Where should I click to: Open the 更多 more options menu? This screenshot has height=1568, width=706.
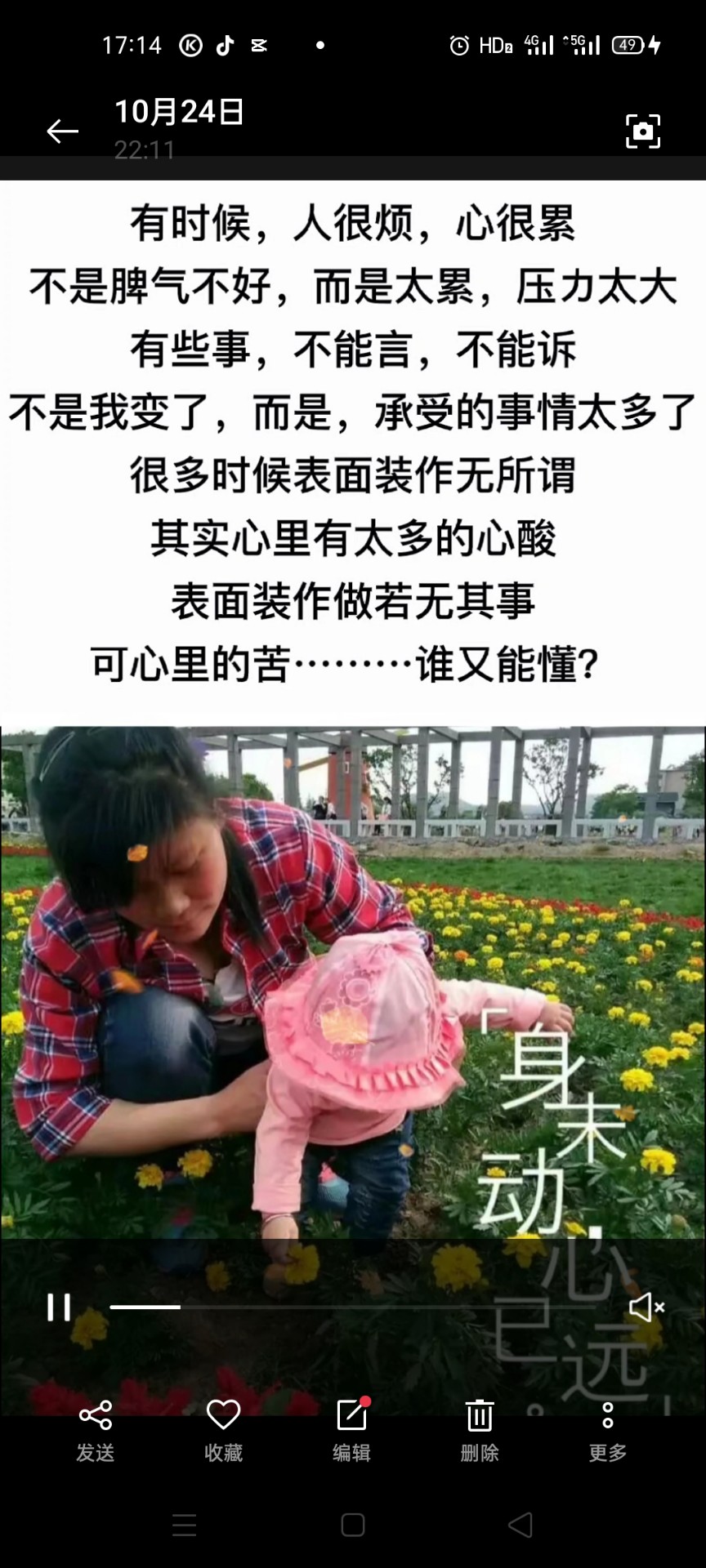(608, 1431)
